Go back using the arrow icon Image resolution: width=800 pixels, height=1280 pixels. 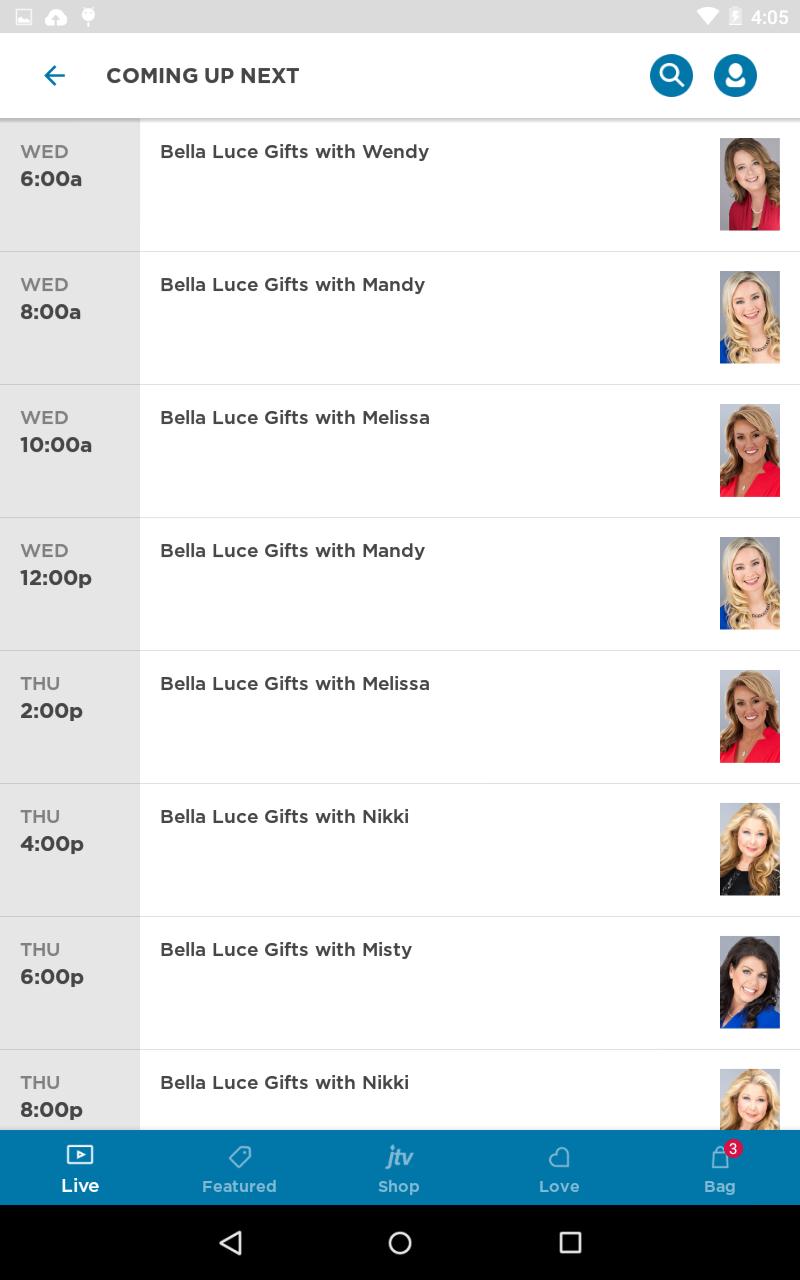54,76
